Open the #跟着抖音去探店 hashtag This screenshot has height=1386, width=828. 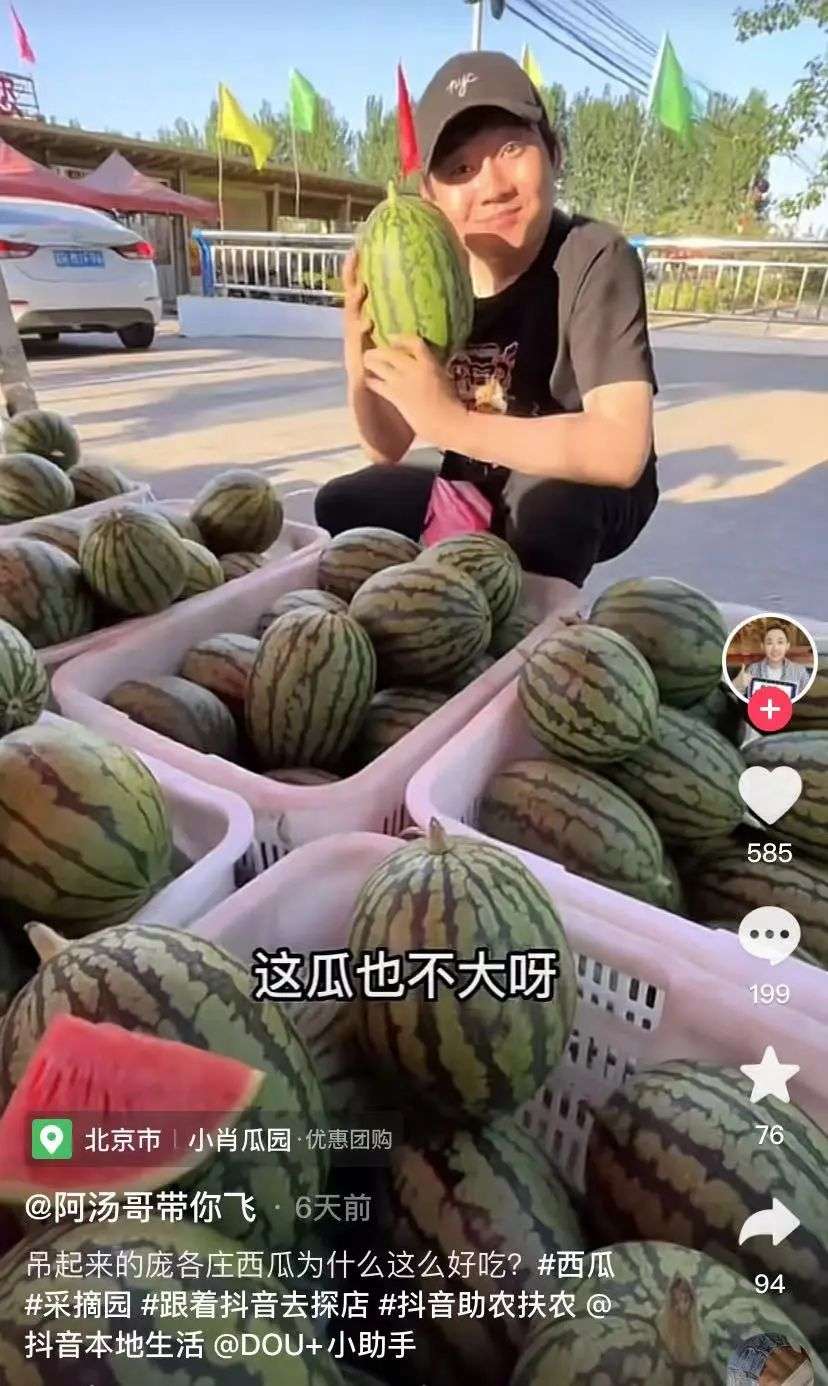pyautogui.click(x=254, y=1305)
